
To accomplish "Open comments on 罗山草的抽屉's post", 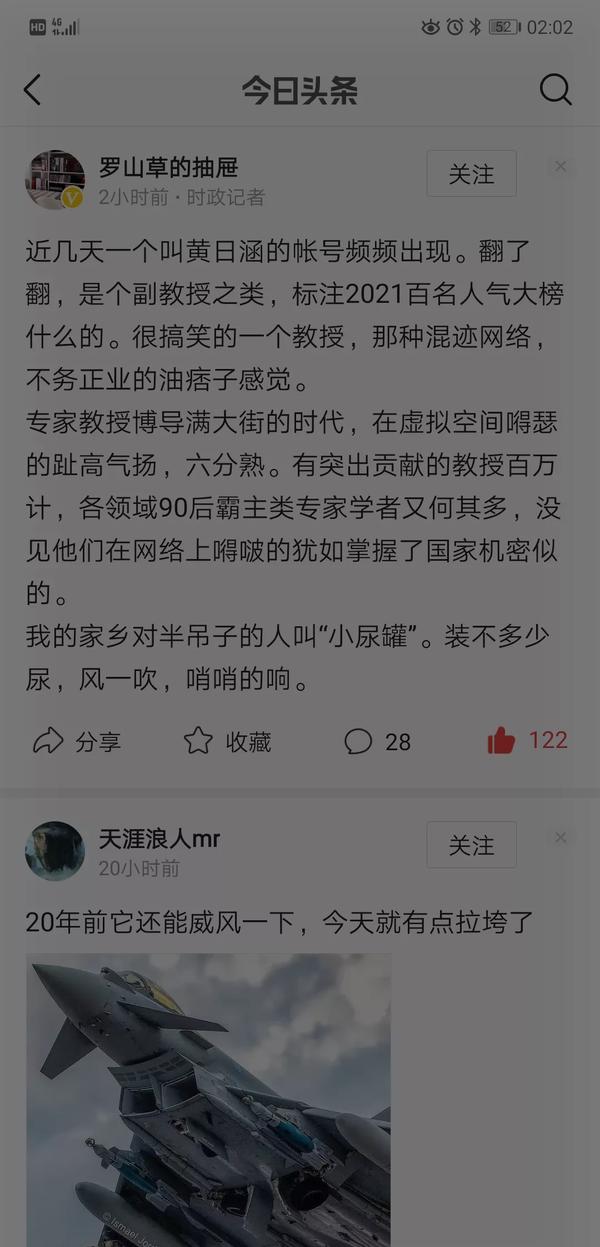I will pyautogui.click(x=377, y=741).
